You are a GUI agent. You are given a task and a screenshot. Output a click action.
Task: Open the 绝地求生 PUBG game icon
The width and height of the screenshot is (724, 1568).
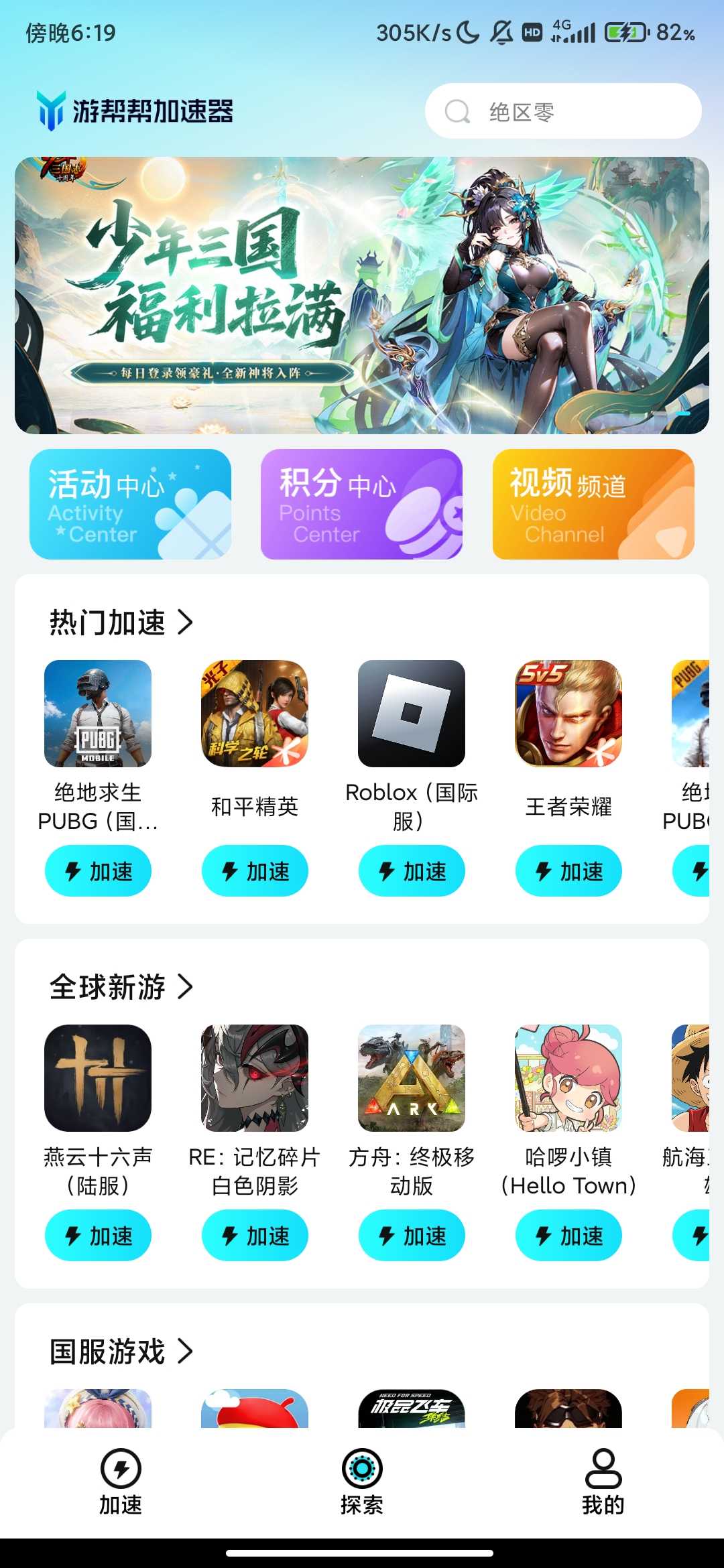(x=98, y=714)
